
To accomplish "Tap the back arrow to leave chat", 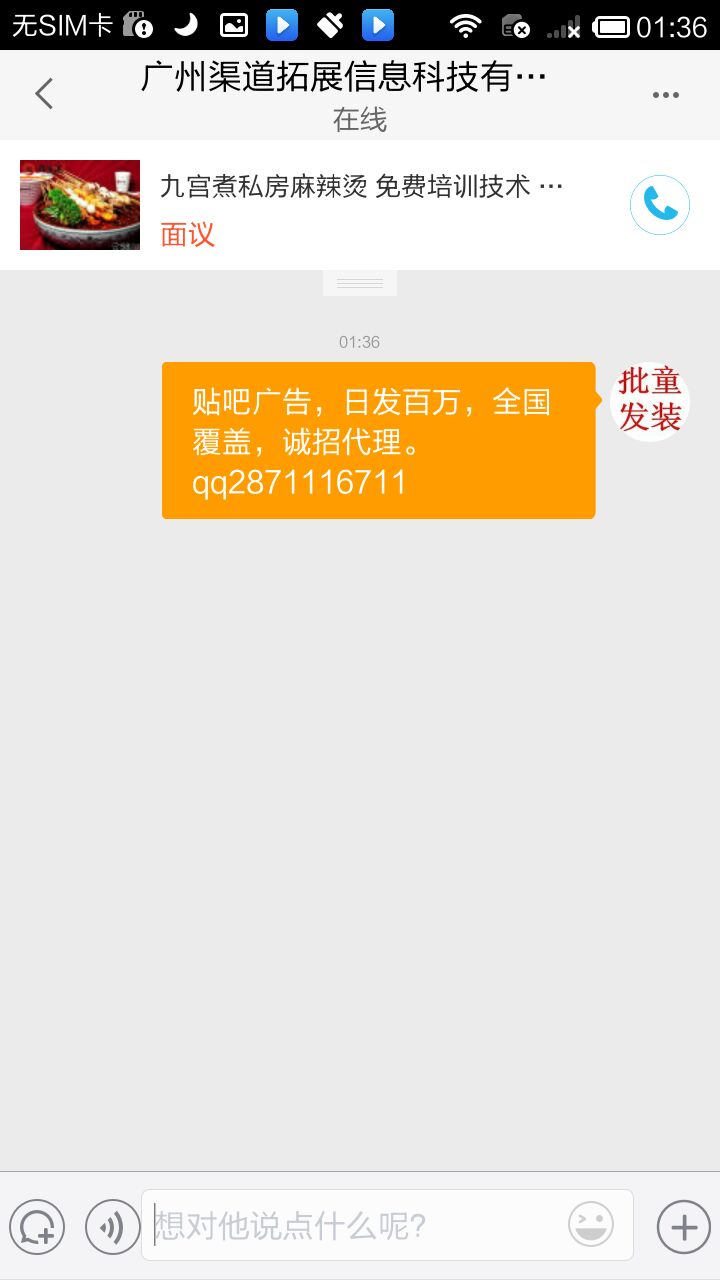I will [x=42, y=92].
